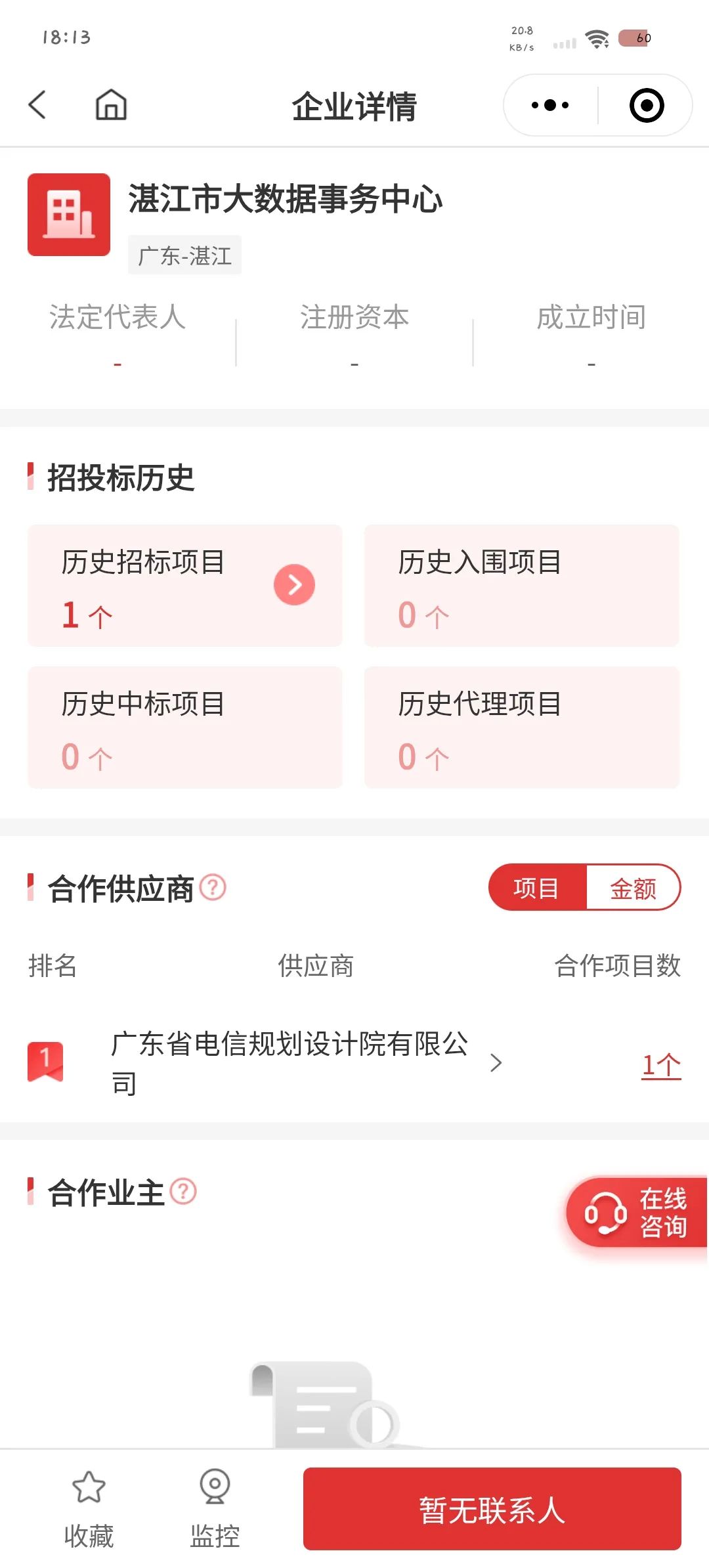
Task: Open 历史入围项目 card
Action: [522, 586]
